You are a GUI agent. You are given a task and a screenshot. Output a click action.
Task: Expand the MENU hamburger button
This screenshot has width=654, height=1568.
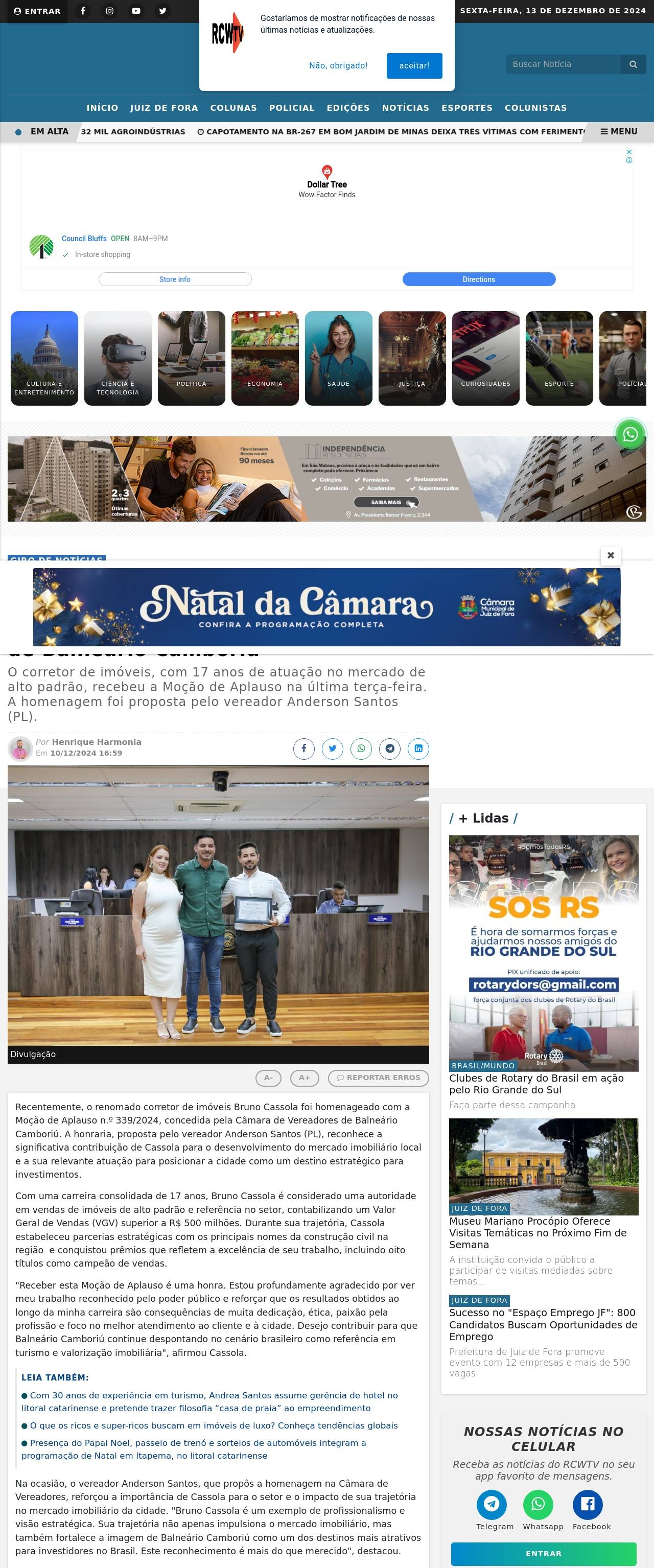pos(619,131)
